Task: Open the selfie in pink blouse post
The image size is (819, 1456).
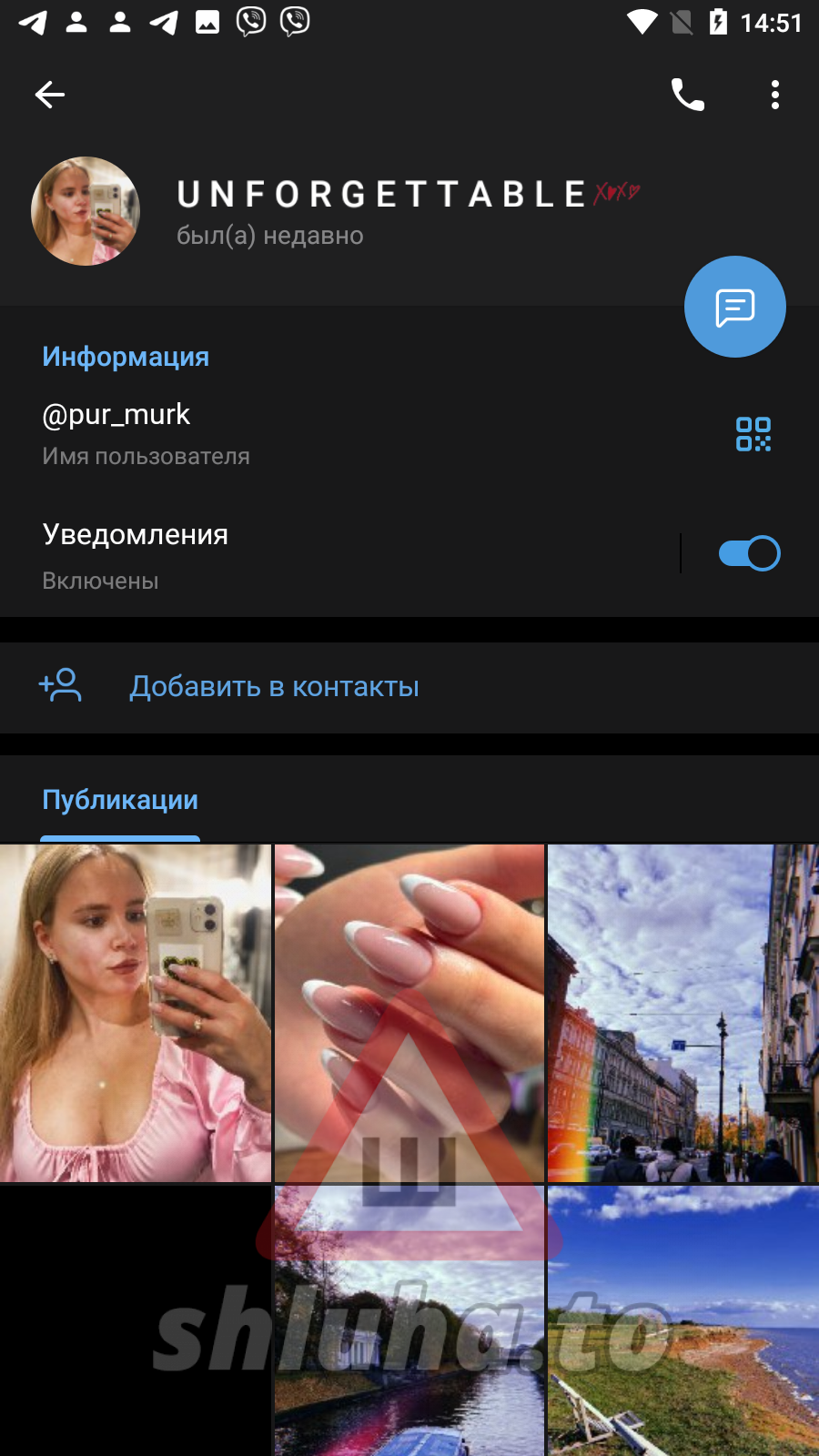Action: point(136,1013)
